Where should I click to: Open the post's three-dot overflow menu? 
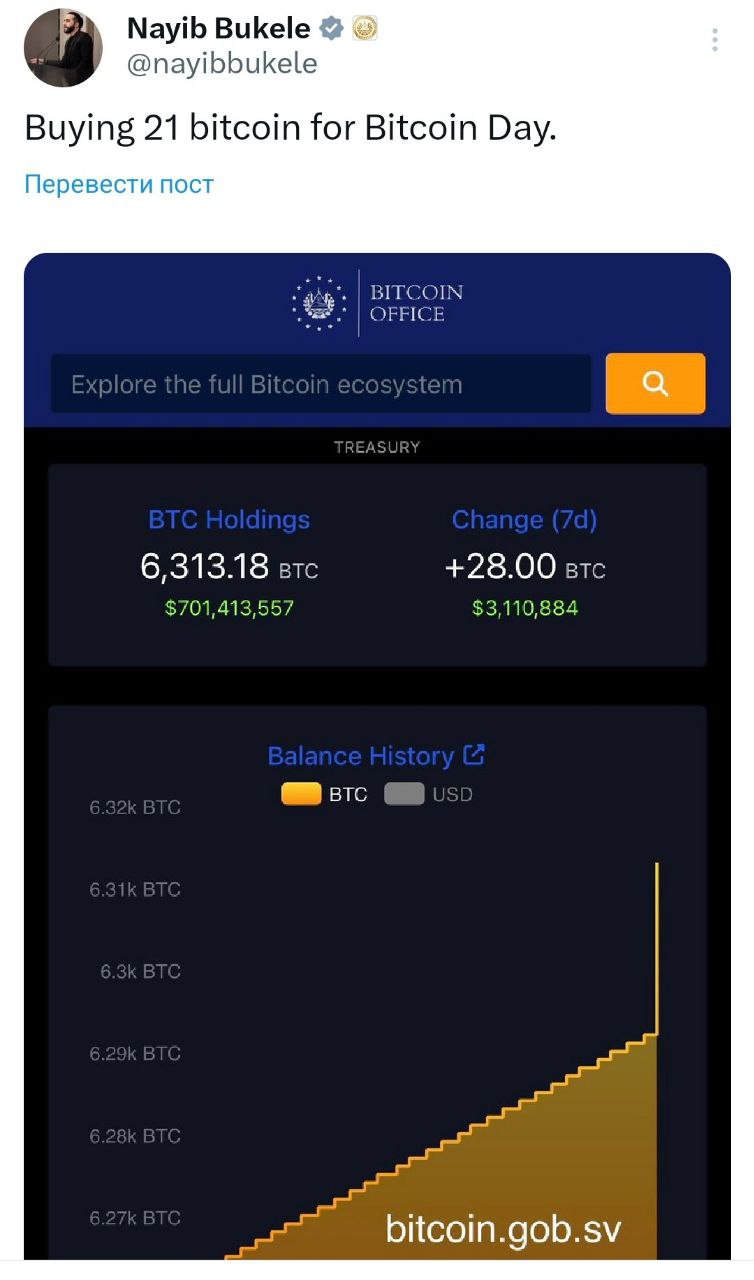click(x=714, y=40)
